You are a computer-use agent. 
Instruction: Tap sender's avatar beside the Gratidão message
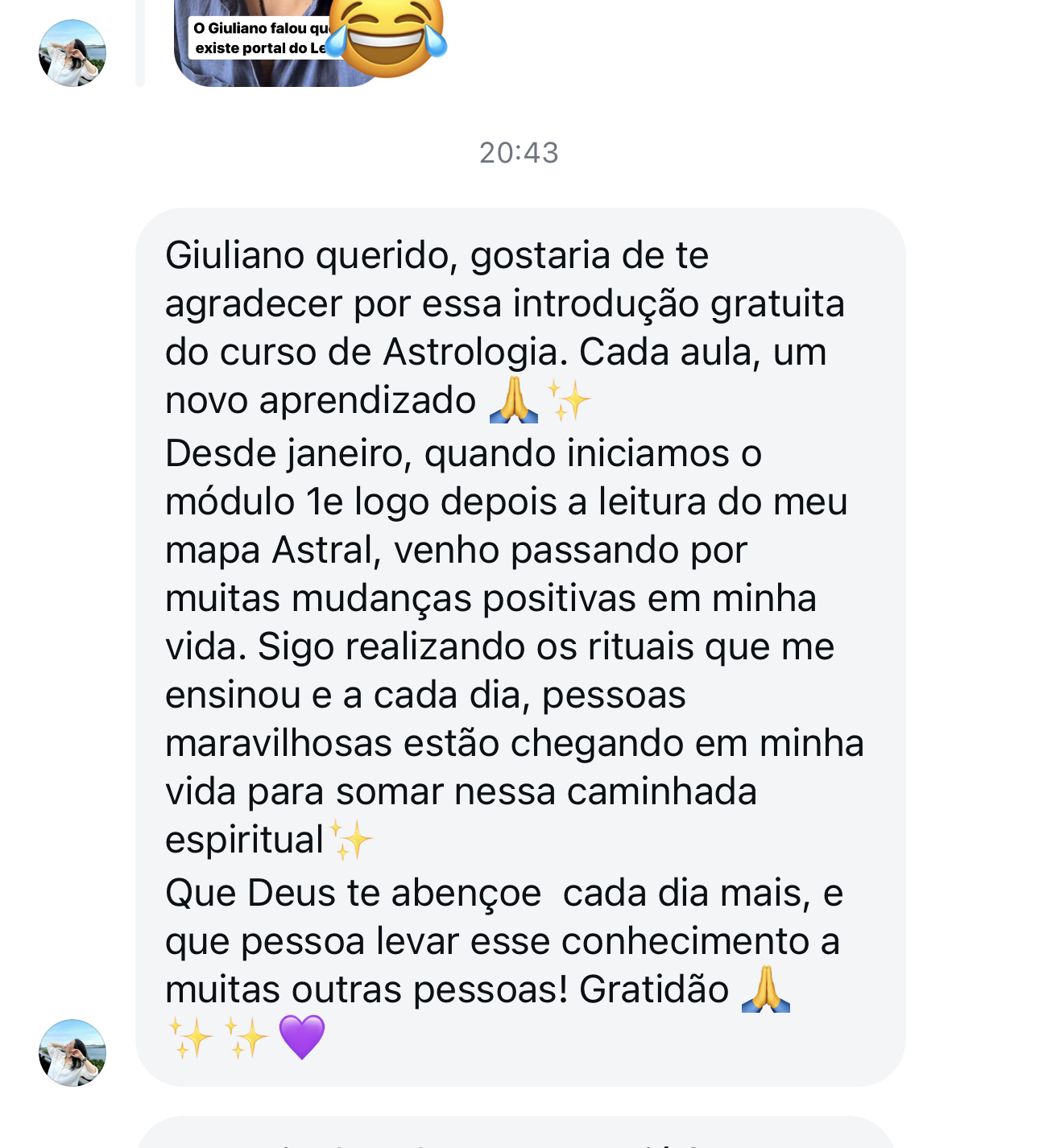click(x=72, y=1053)
